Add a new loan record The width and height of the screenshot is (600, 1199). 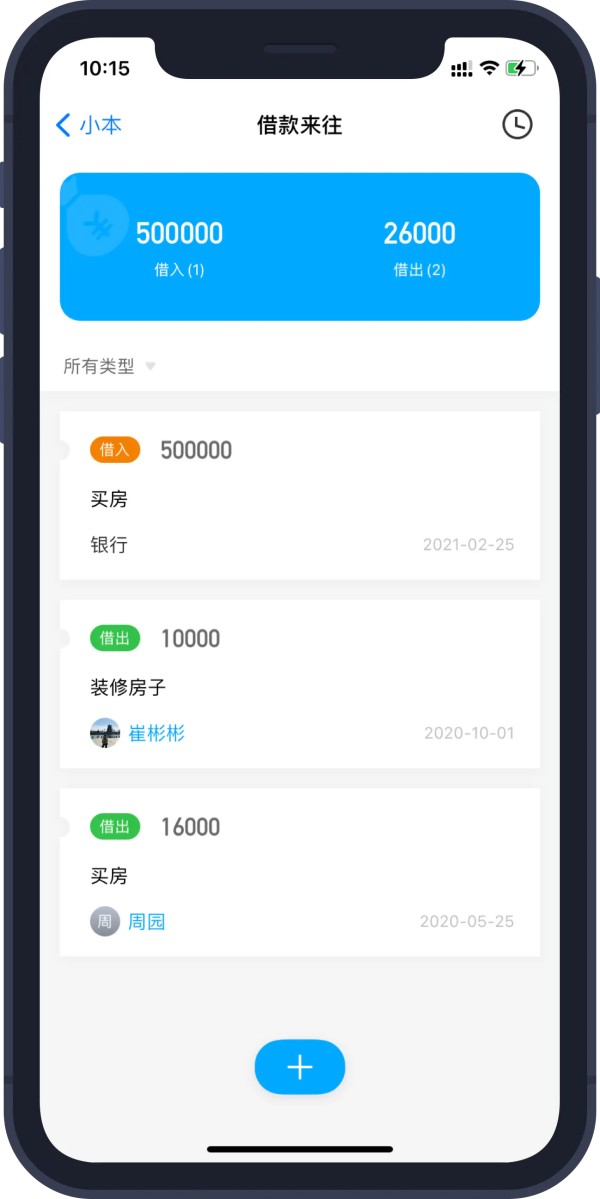click(300, 1067)
